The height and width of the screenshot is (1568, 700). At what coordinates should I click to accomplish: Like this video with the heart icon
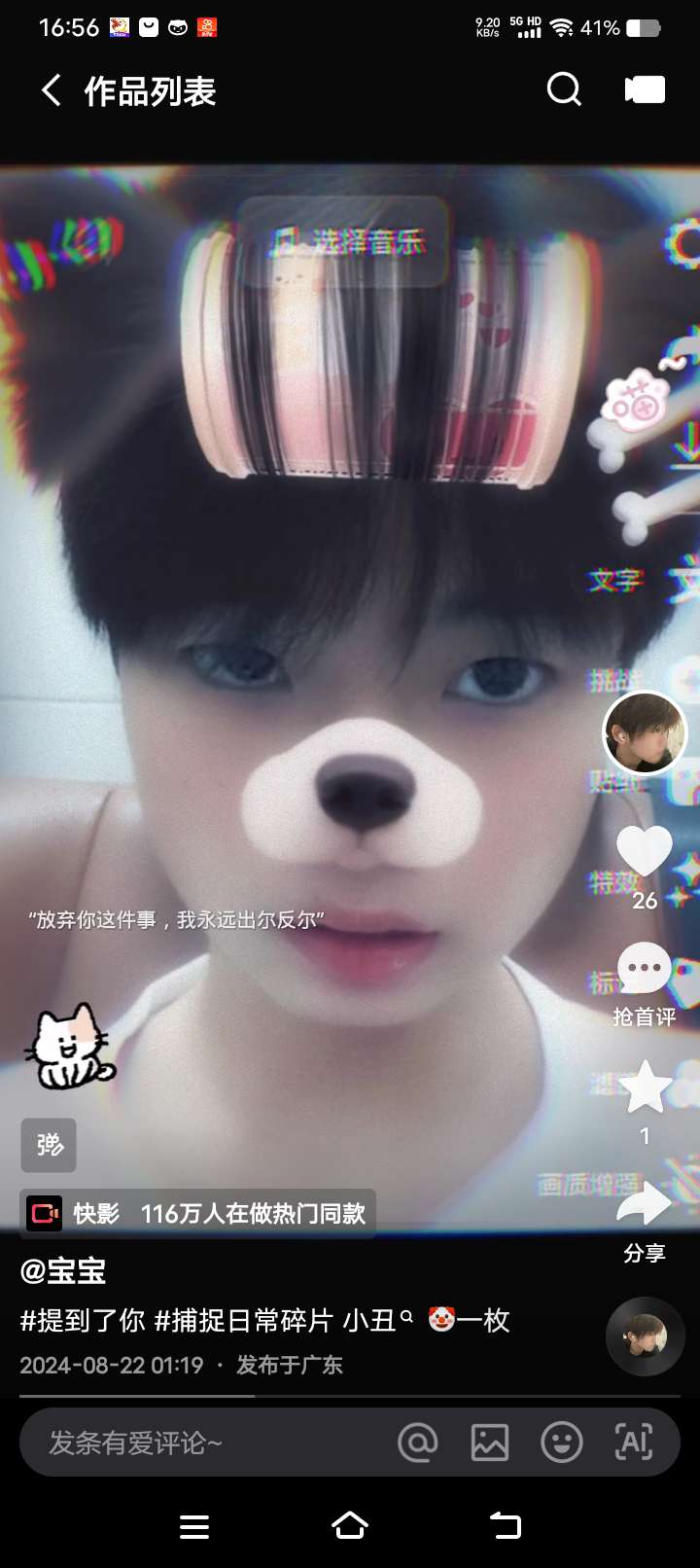pos(645,852)
